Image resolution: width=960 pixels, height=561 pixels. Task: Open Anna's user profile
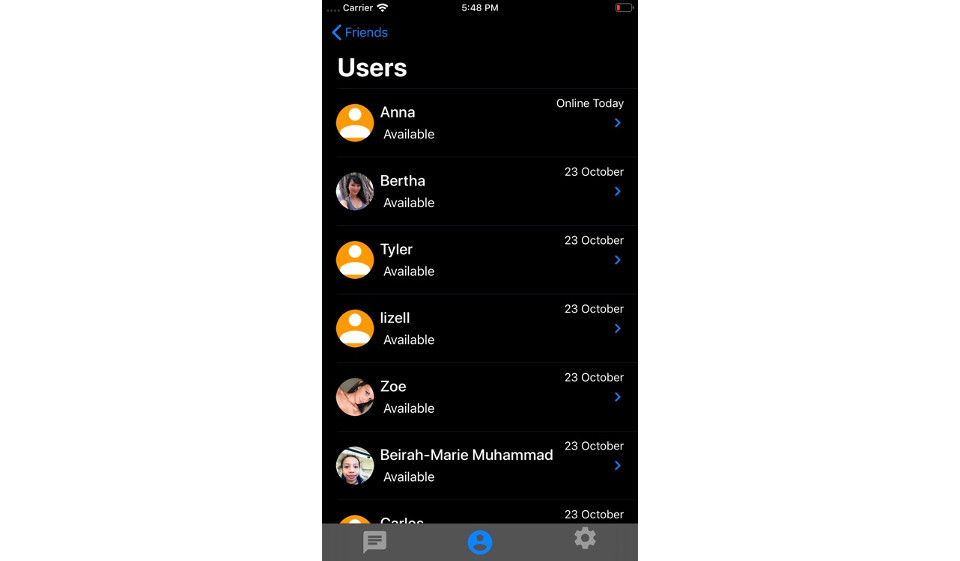pos(479,123)
